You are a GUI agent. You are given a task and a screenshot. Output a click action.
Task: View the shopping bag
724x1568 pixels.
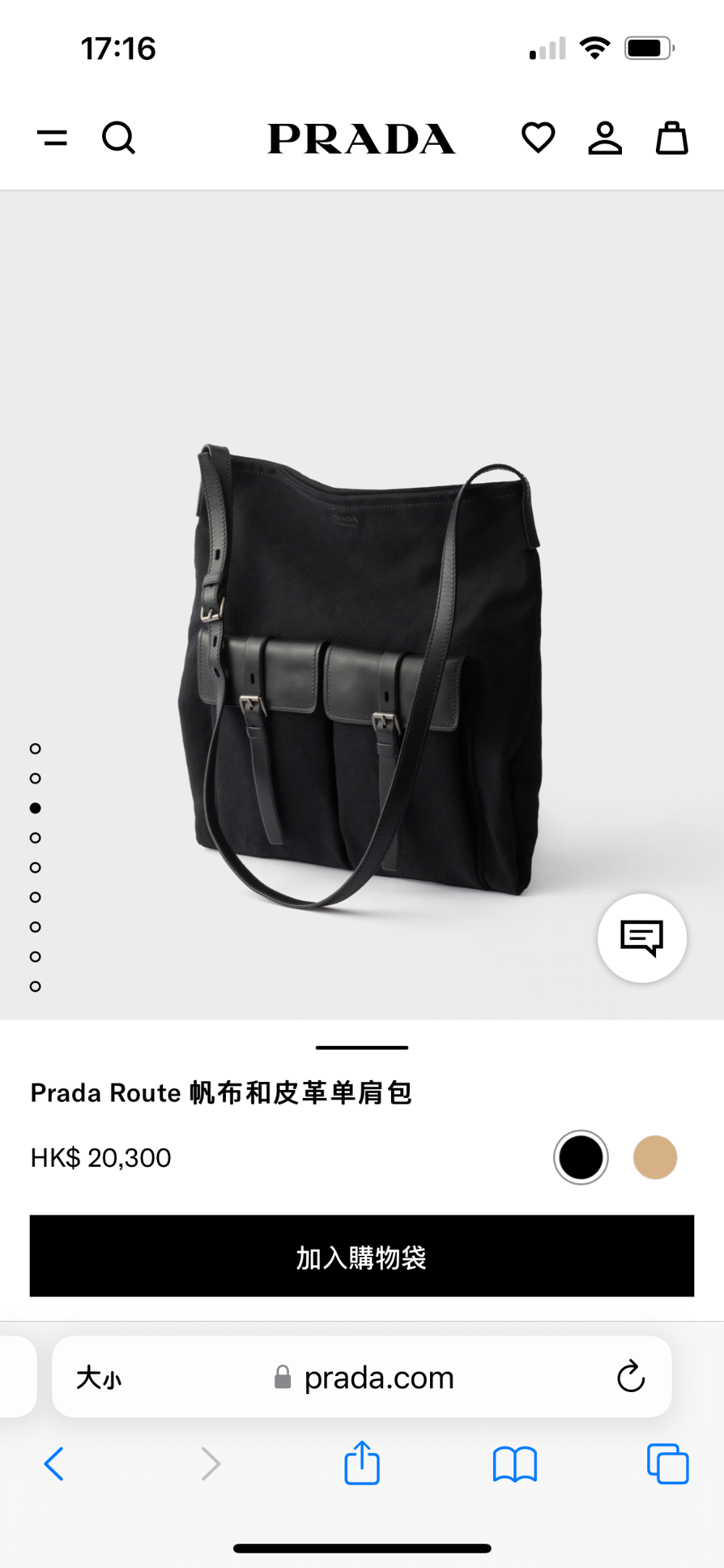pos(672,138)
